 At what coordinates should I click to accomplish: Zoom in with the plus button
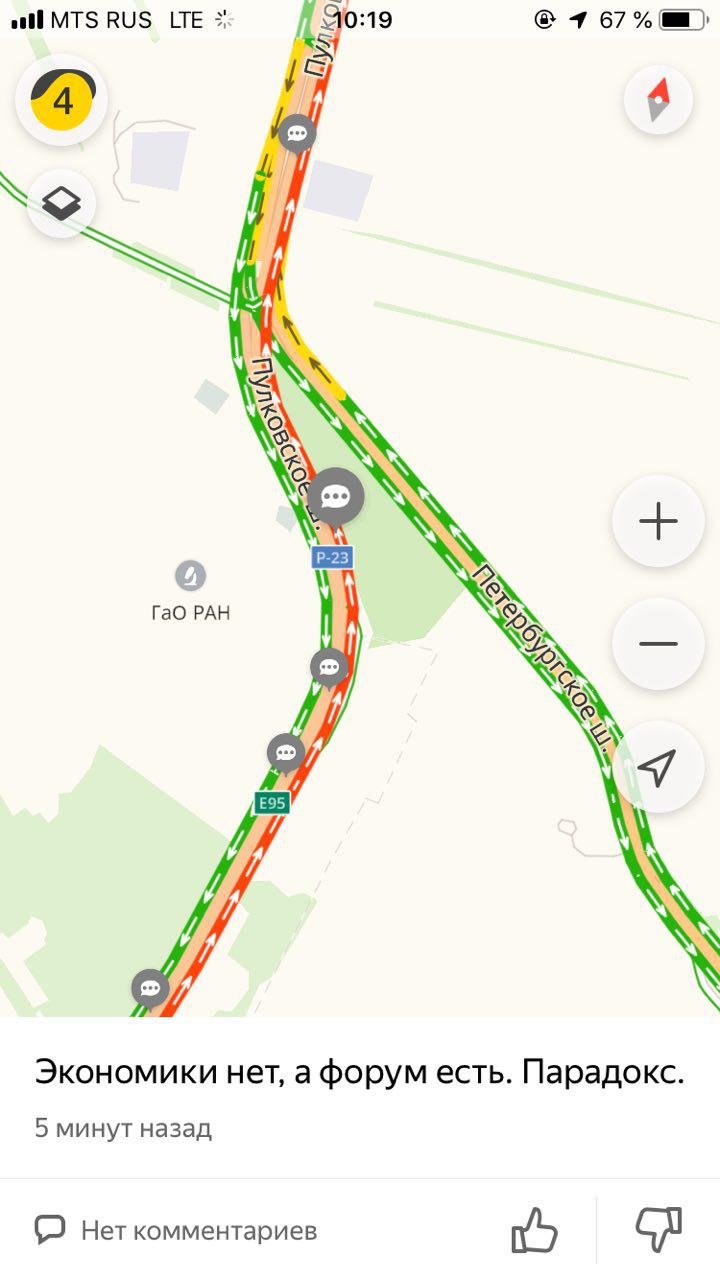click(x=658, y=521)
